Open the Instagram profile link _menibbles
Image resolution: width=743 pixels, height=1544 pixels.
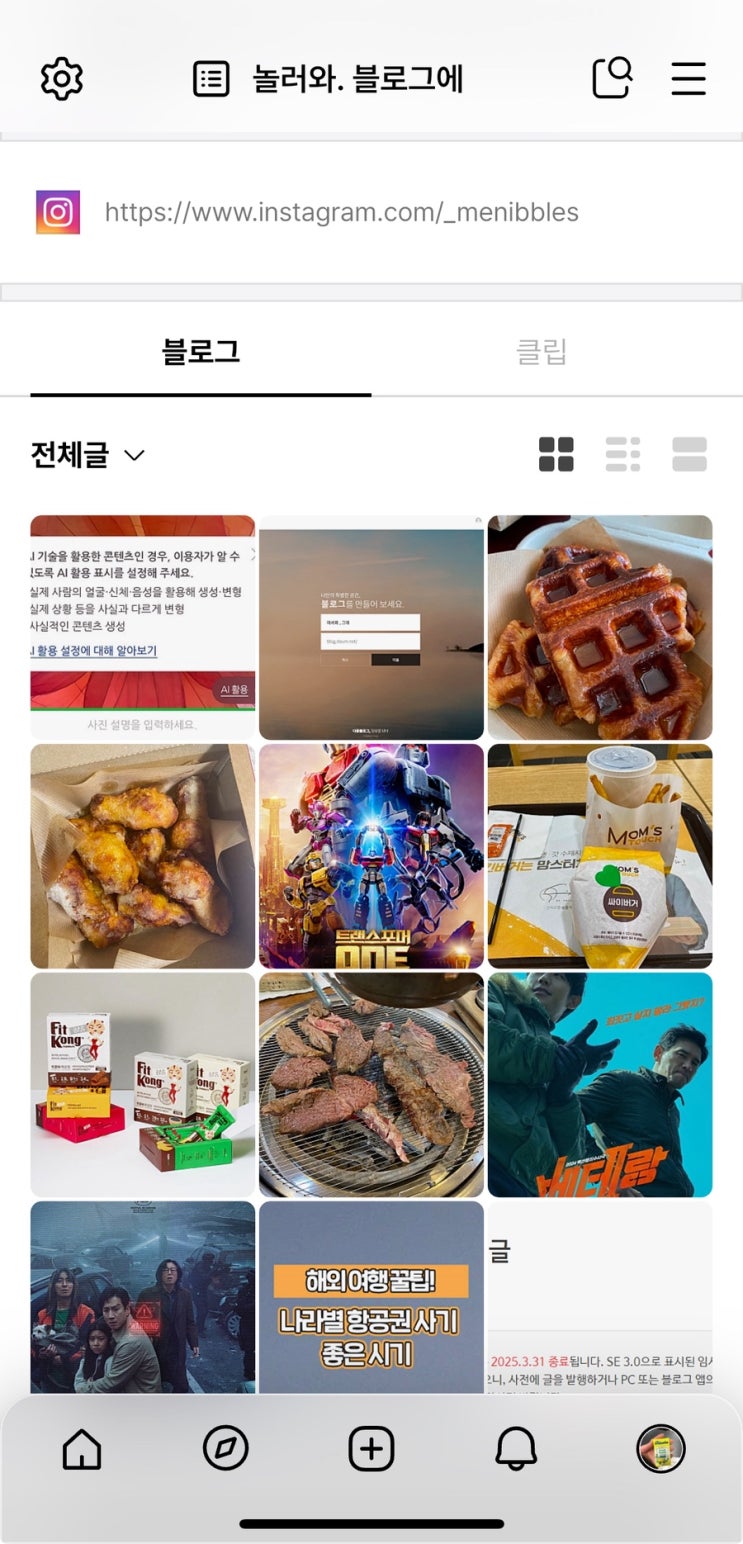pos(341,212)
